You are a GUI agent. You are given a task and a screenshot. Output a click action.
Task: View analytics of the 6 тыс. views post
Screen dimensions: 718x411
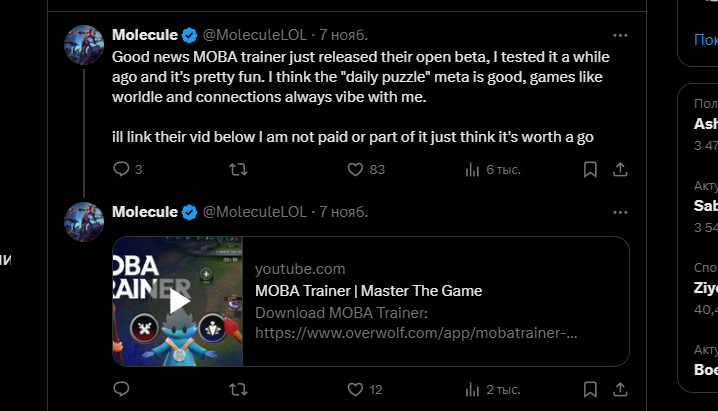(x=473, y=169)
